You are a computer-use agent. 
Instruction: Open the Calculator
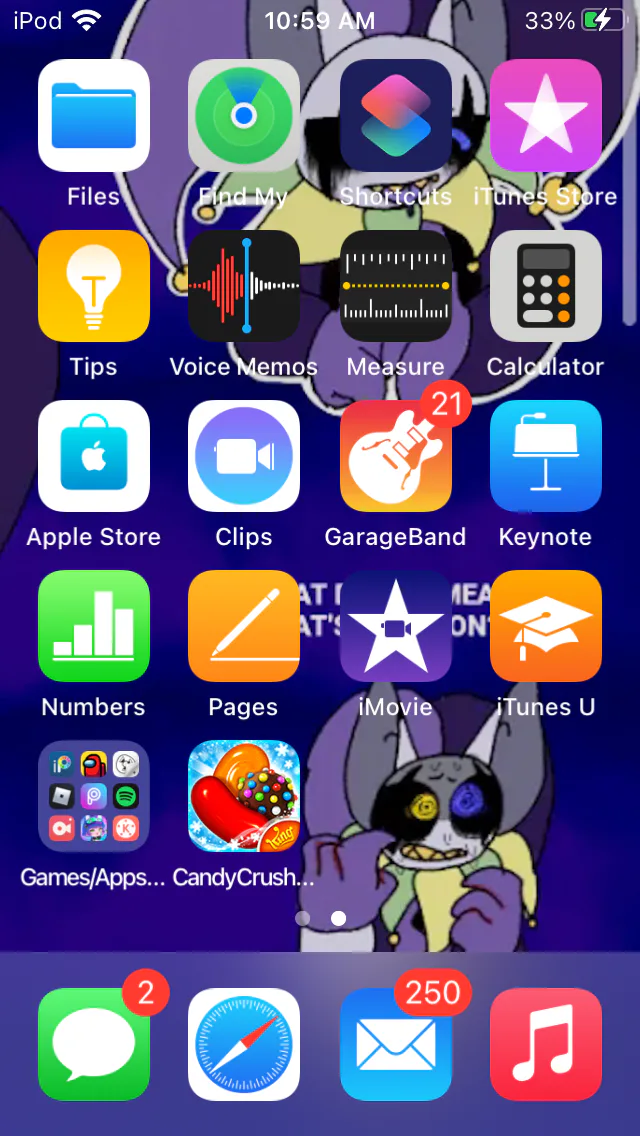point(546,286)
